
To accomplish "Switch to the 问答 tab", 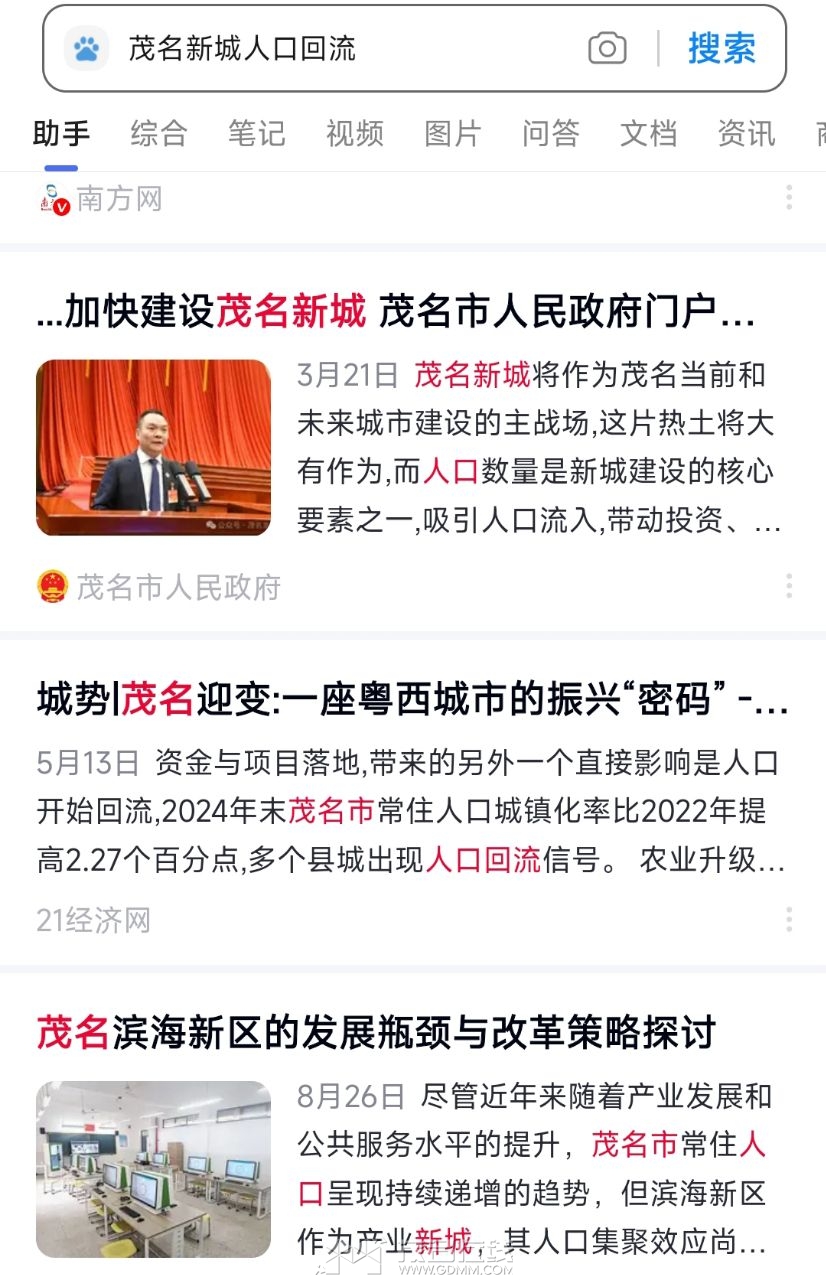I will (550, 133).
